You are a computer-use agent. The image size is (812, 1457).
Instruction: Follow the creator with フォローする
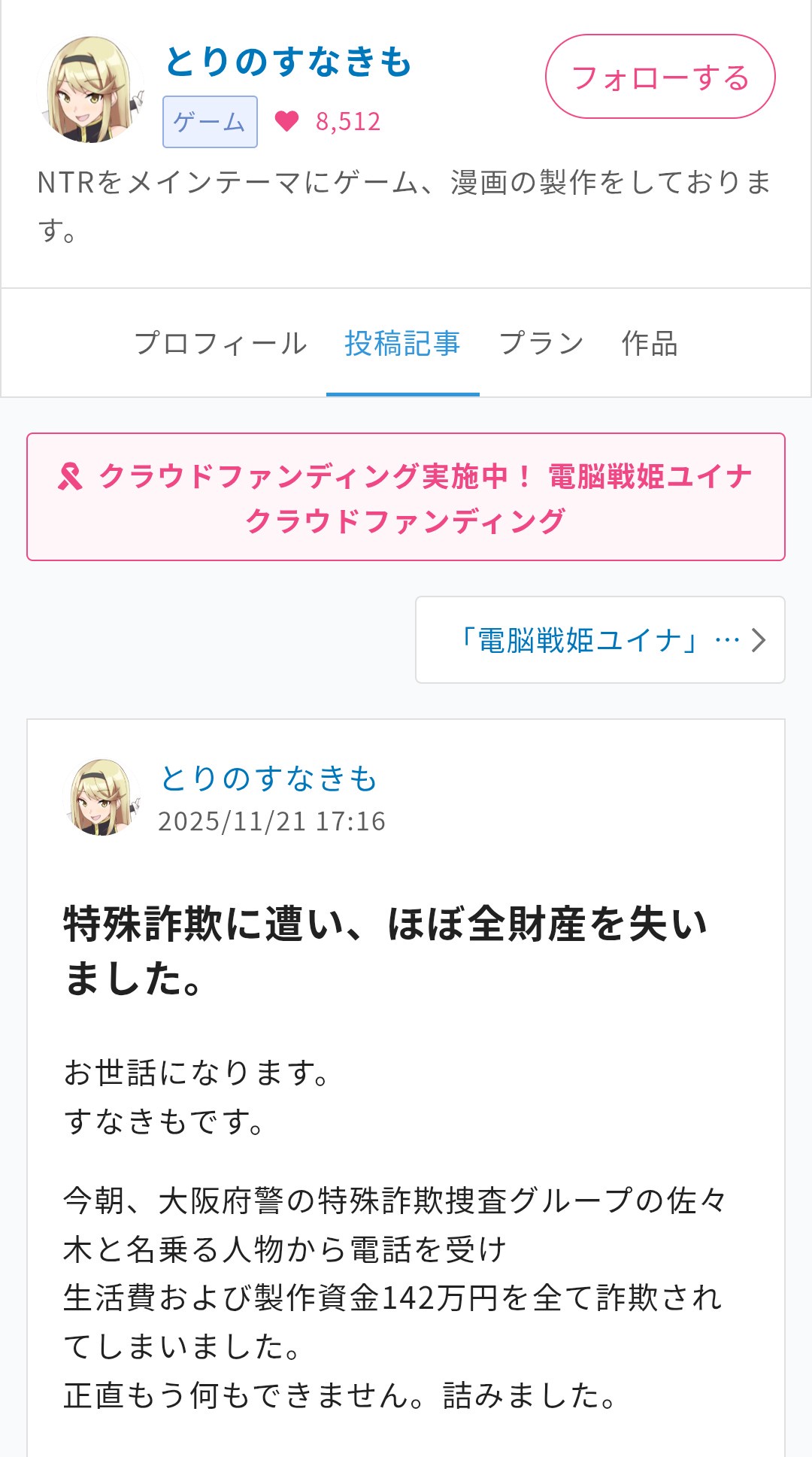tap(659, 77)
